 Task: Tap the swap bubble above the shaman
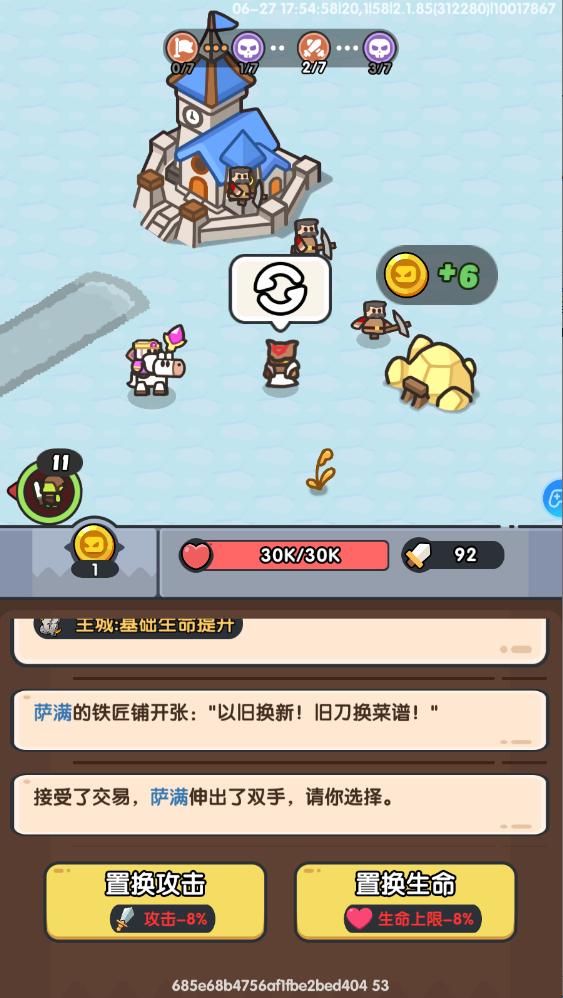[x=281, y=290]
